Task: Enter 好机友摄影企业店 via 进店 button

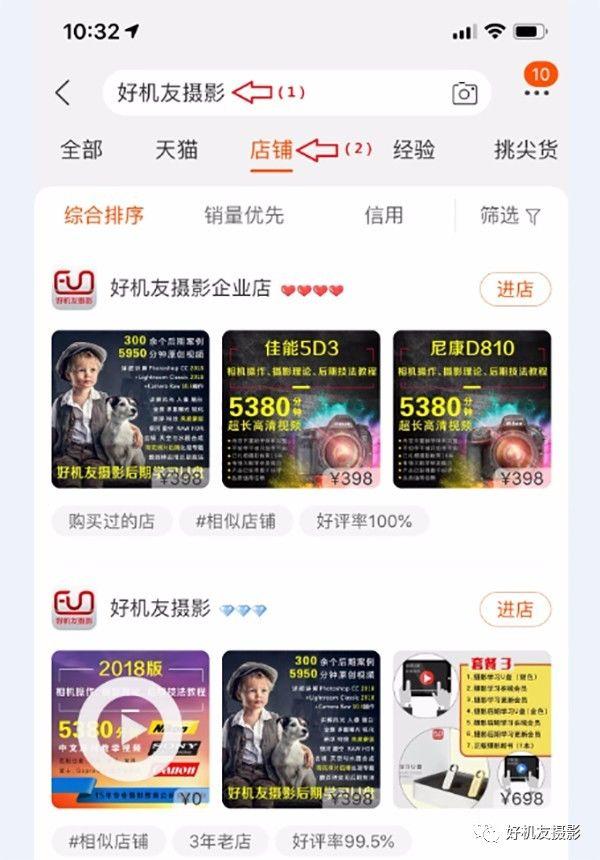Action: 515,290
